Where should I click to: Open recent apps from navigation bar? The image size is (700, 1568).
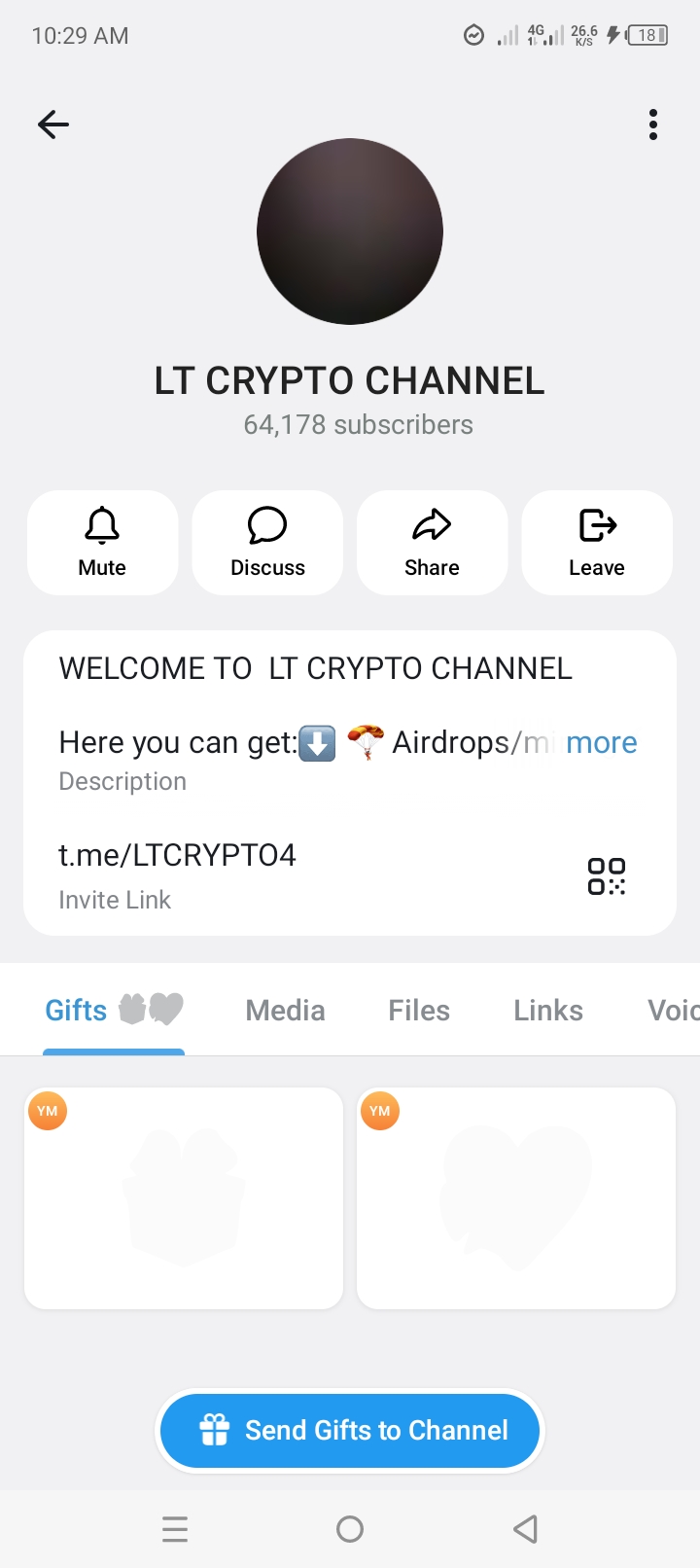[x=175, y=1530]
